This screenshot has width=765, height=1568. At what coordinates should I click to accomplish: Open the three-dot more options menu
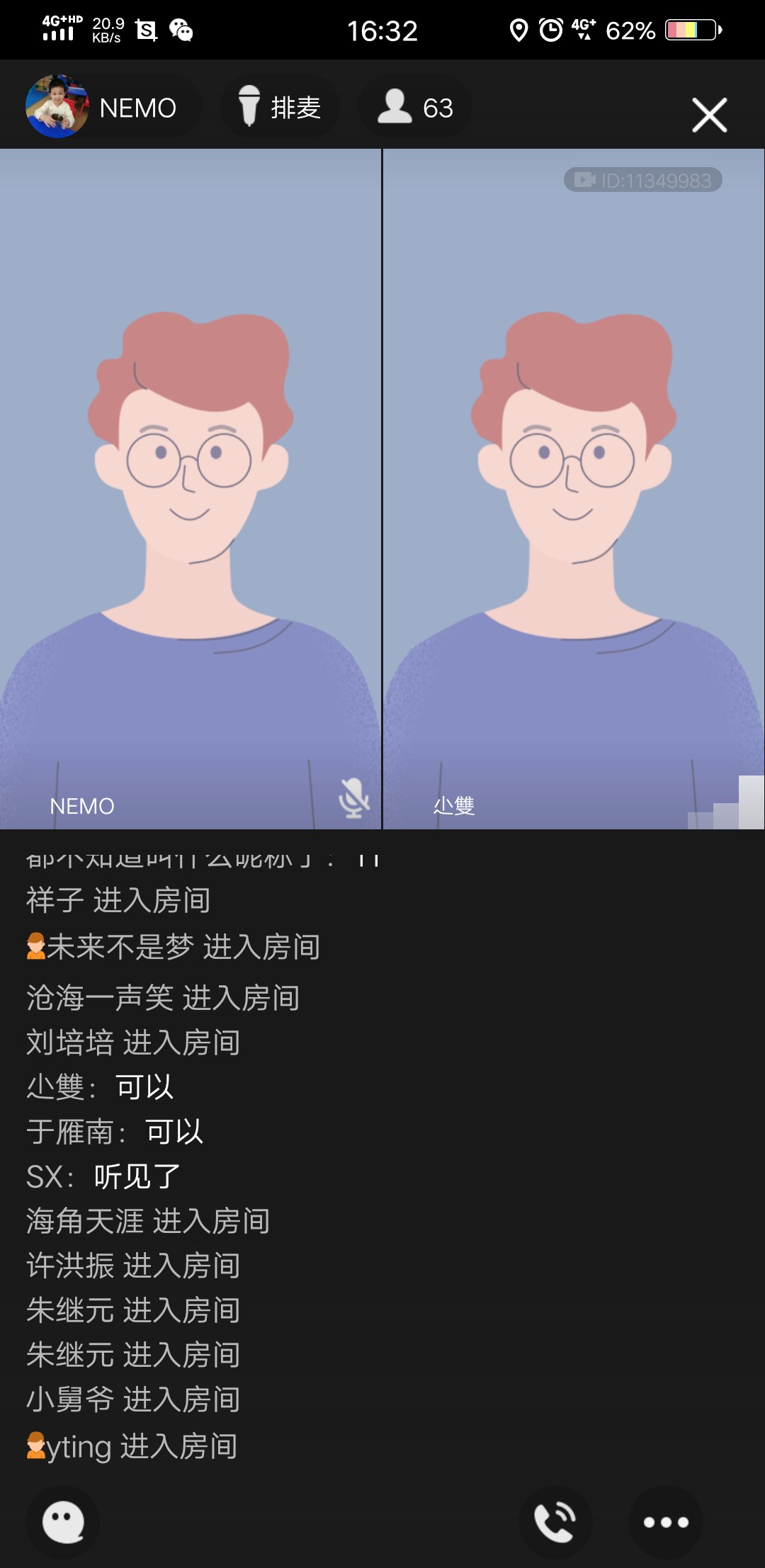coord(665,1521)
